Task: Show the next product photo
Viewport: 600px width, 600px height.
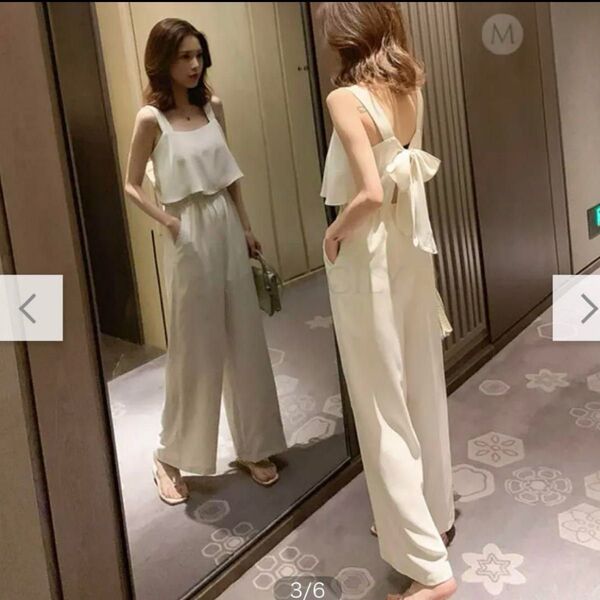Action: coord(577,308)
